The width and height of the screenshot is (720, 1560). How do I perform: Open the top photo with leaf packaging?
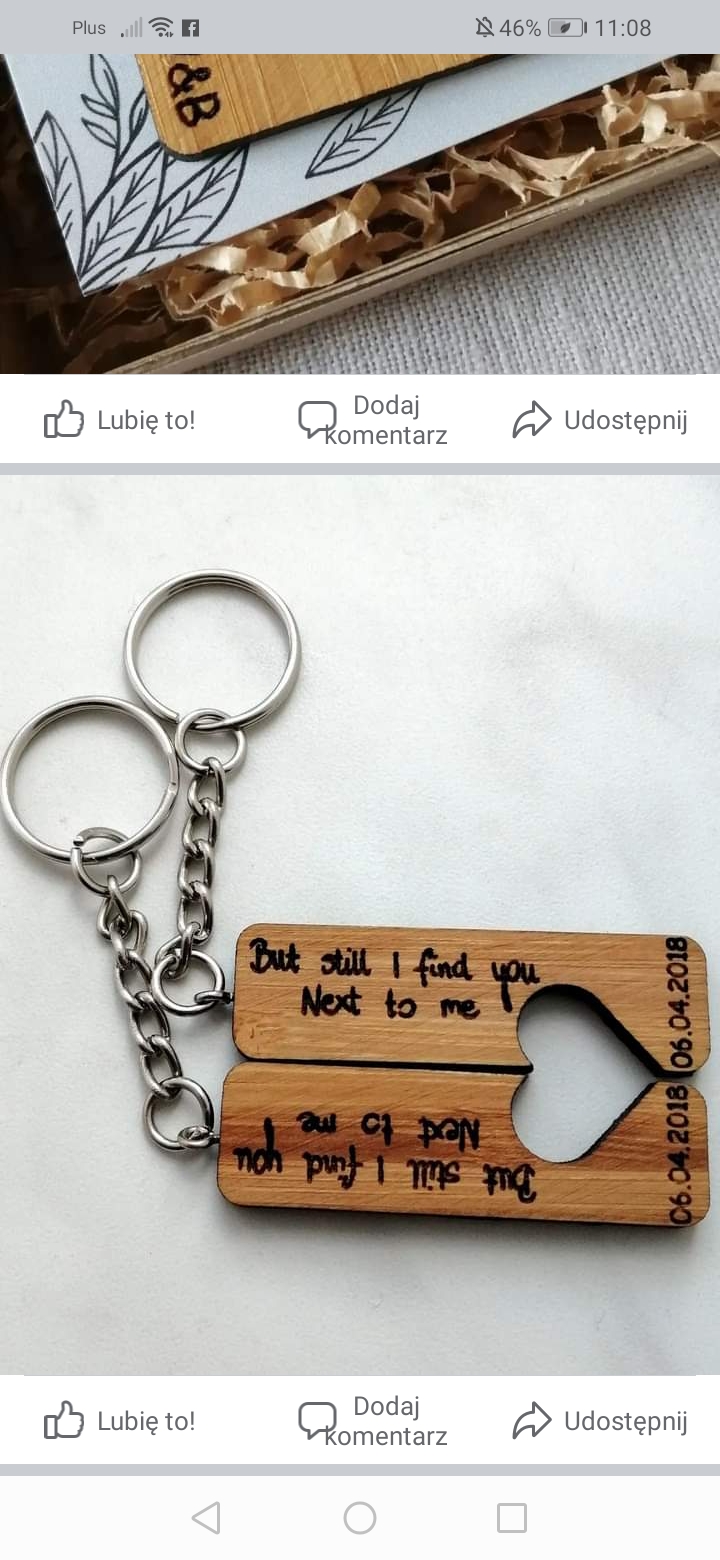point(360,214)
